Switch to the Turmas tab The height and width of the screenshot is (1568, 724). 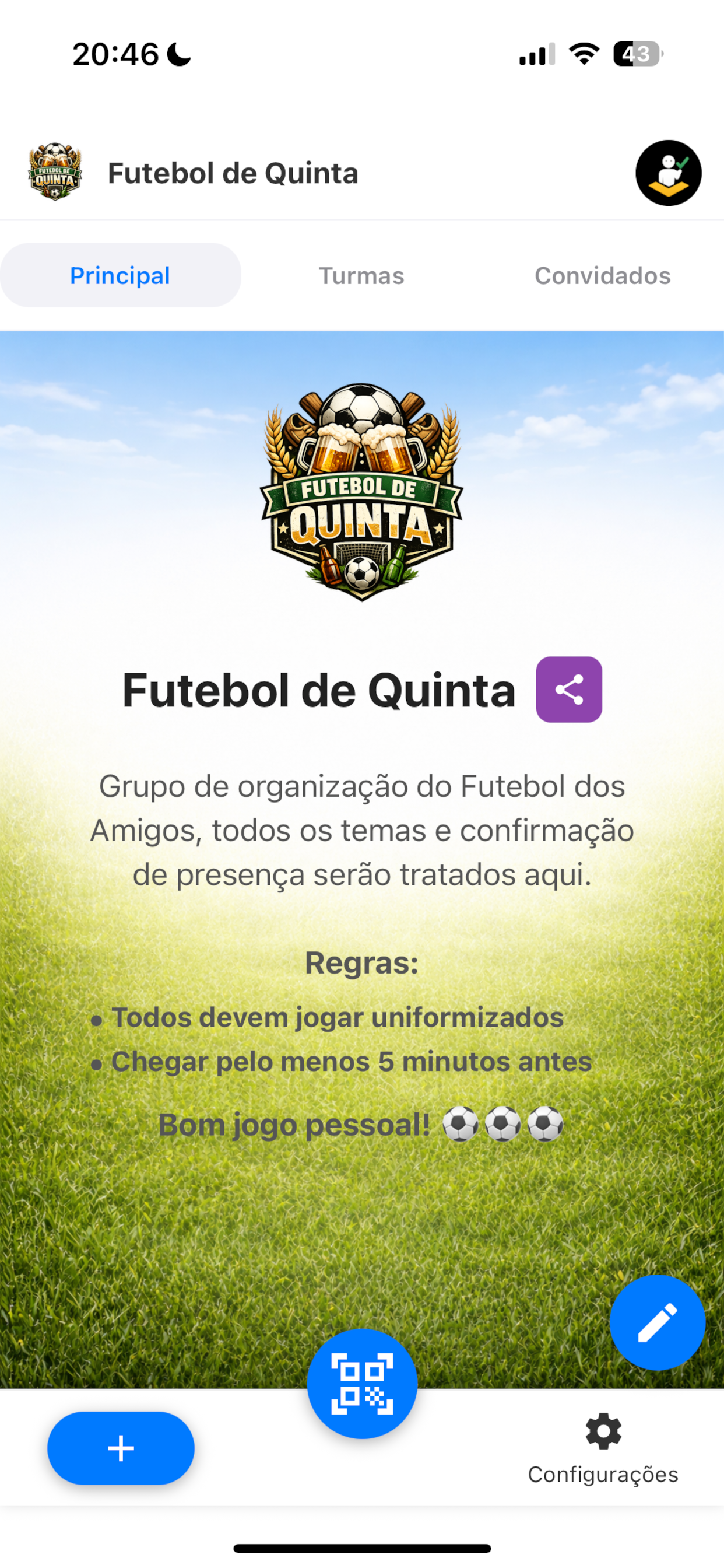[x=361, y=275]
